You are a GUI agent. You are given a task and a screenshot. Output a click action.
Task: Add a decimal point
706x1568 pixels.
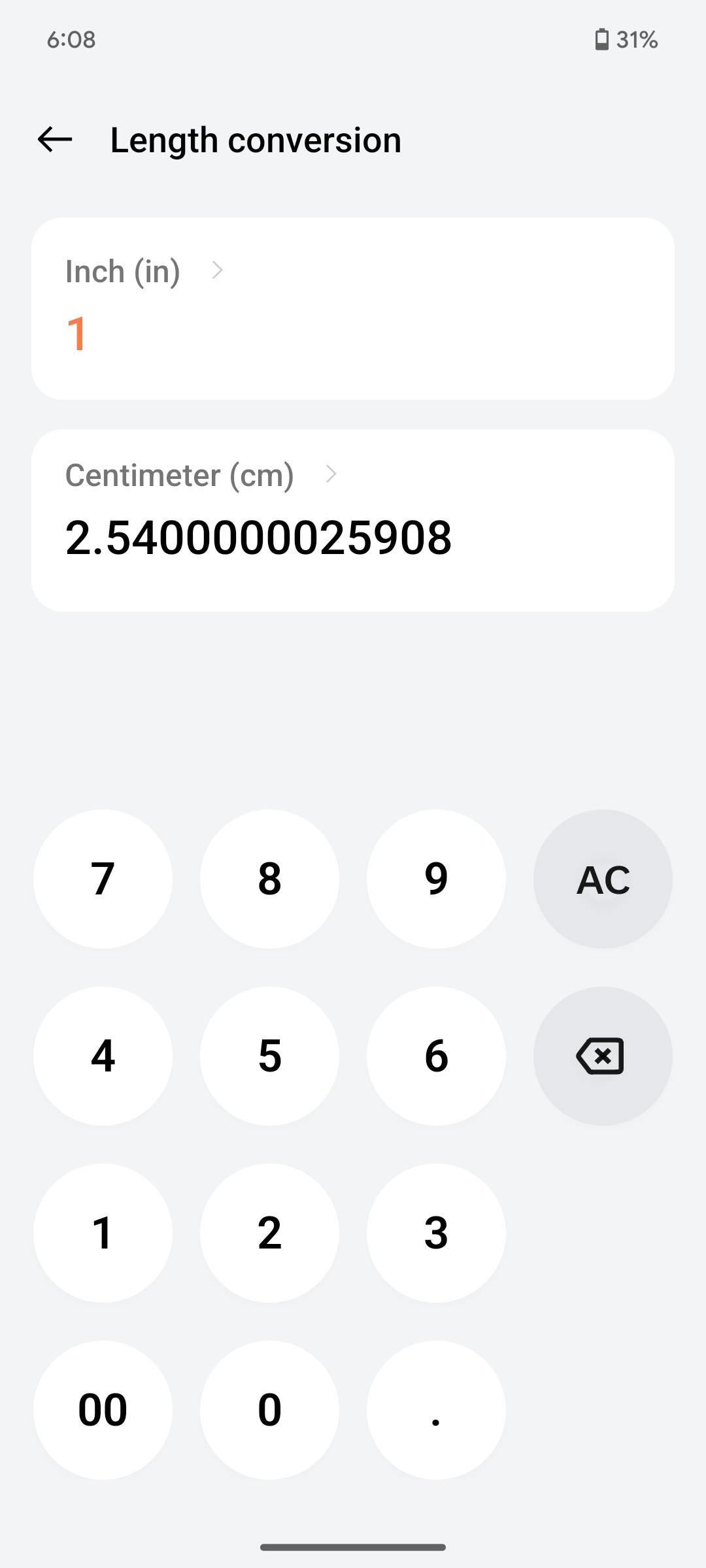[436, 1410]
